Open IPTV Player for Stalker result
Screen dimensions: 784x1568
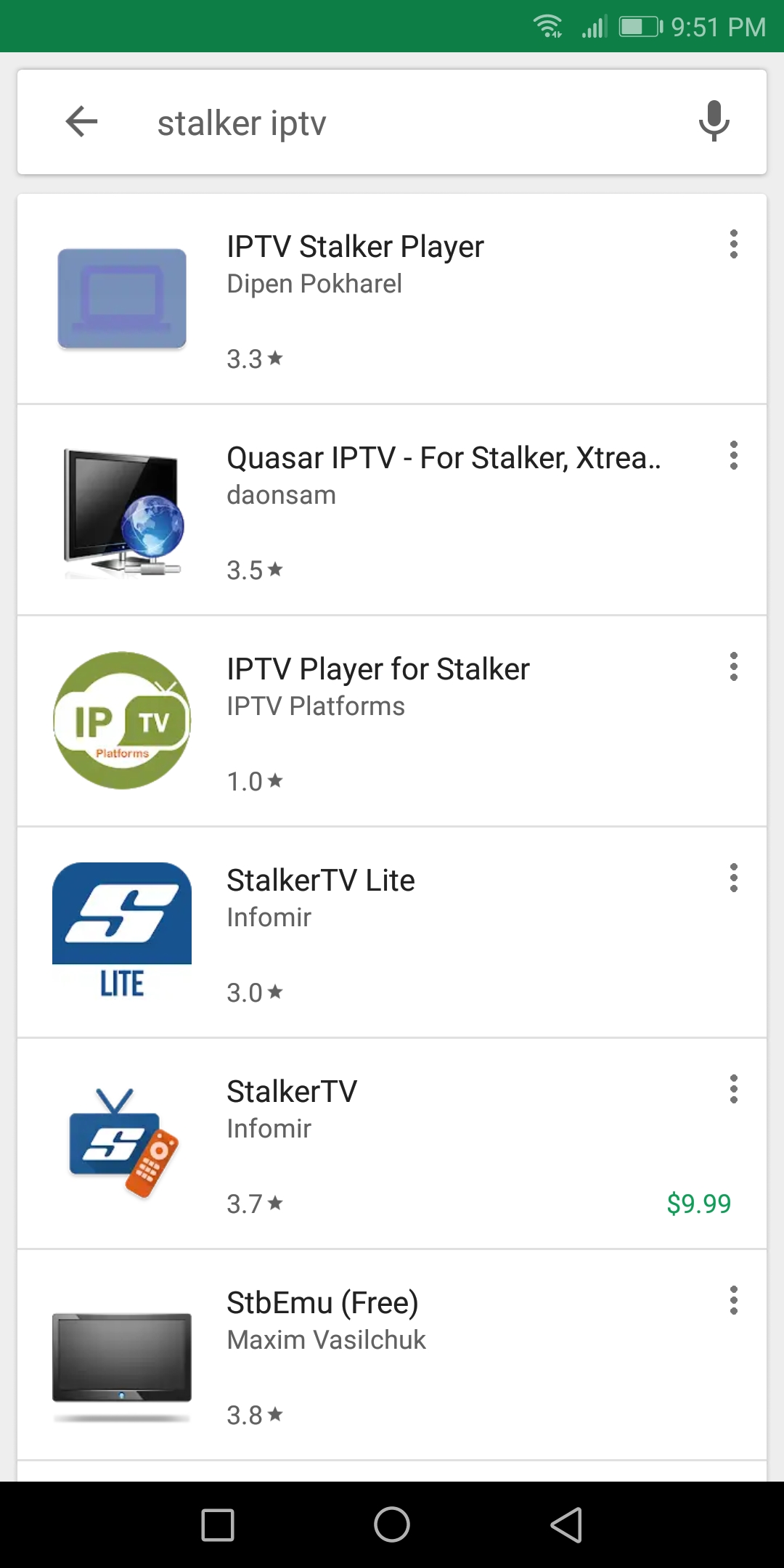(392, 722)
